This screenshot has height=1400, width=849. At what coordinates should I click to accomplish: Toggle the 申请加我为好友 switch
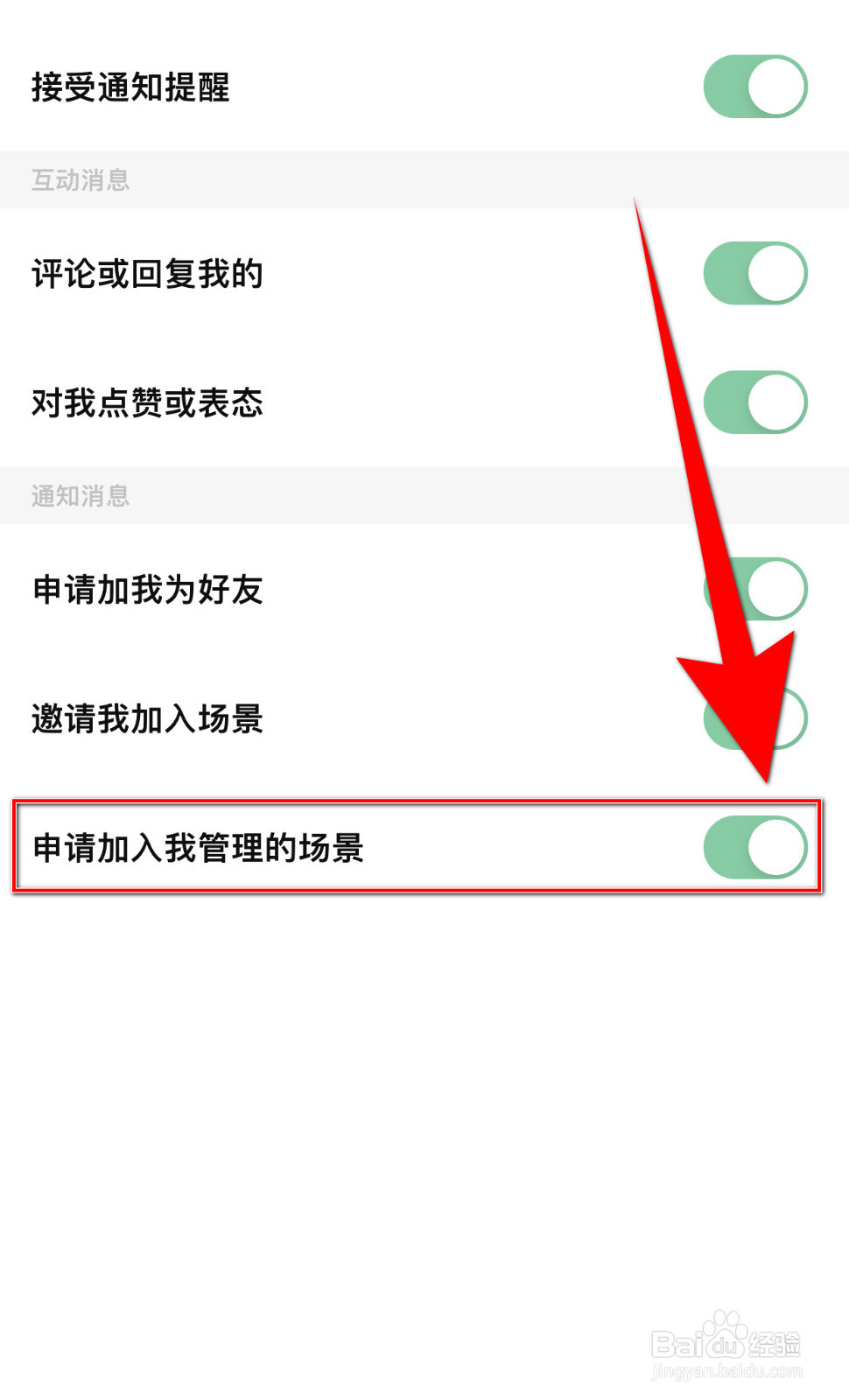[758, 589]
